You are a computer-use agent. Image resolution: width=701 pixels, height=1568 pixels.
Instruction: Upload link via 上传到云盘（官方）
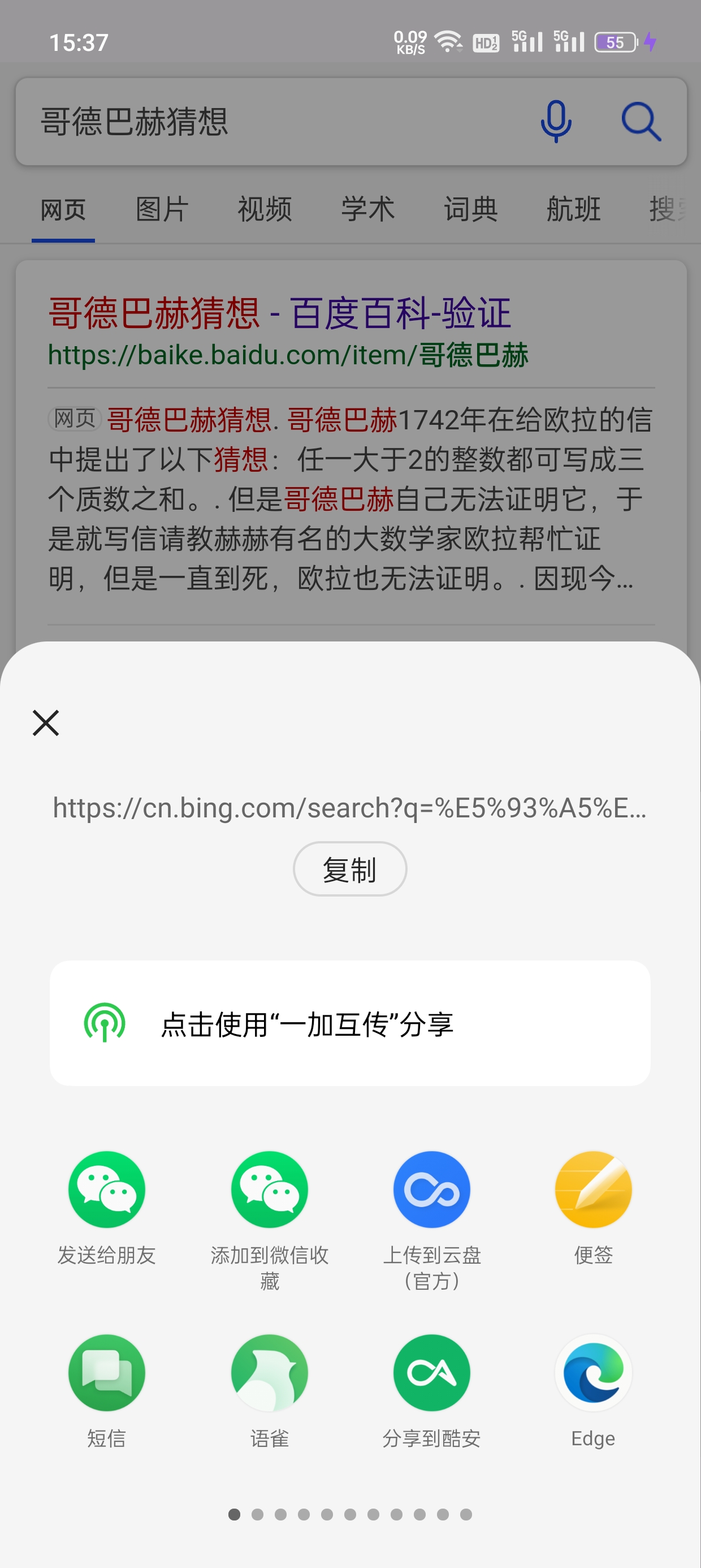click(x=431, y=1191)
